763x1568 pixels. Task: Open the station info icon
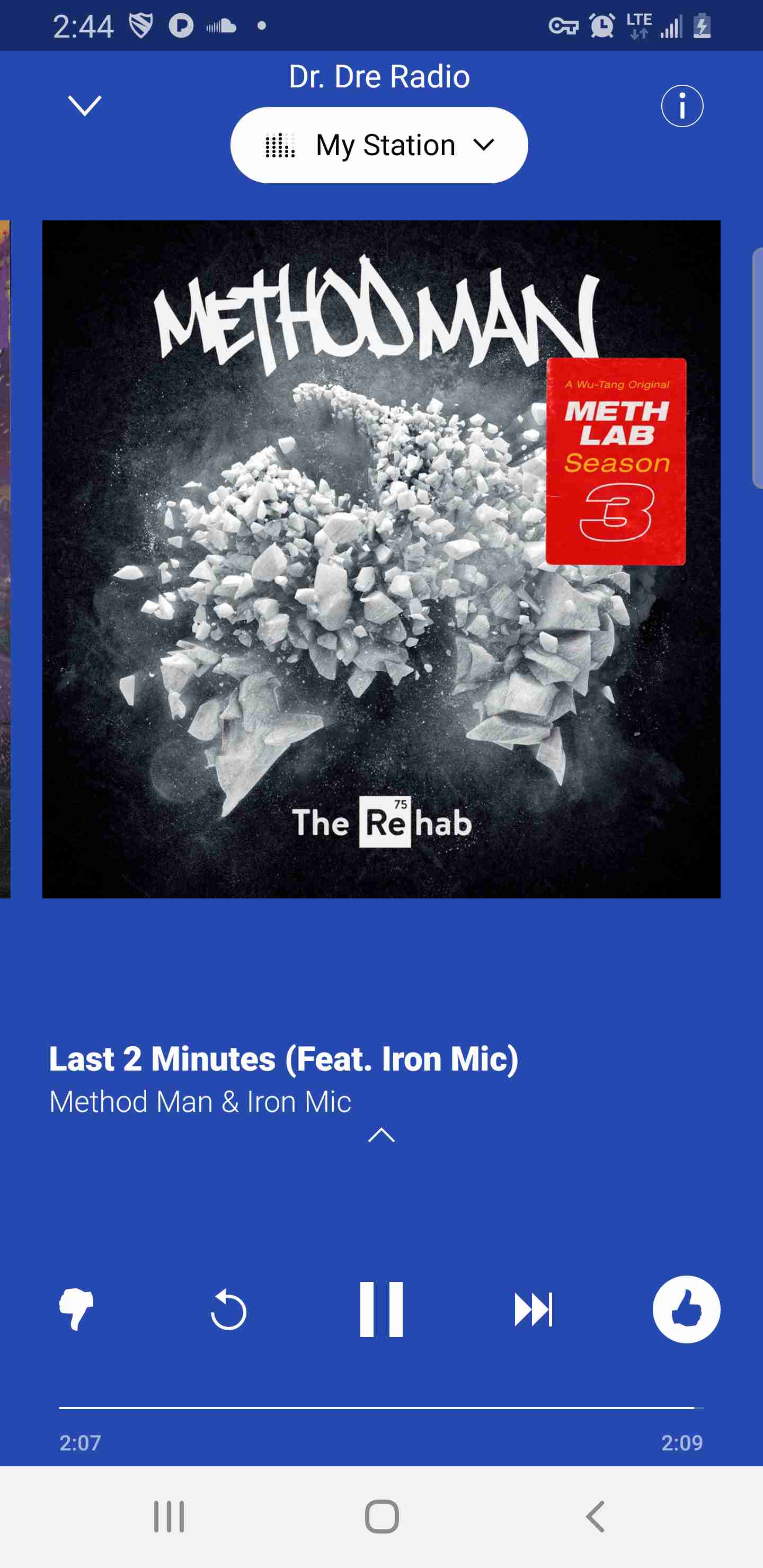point(681,106)
